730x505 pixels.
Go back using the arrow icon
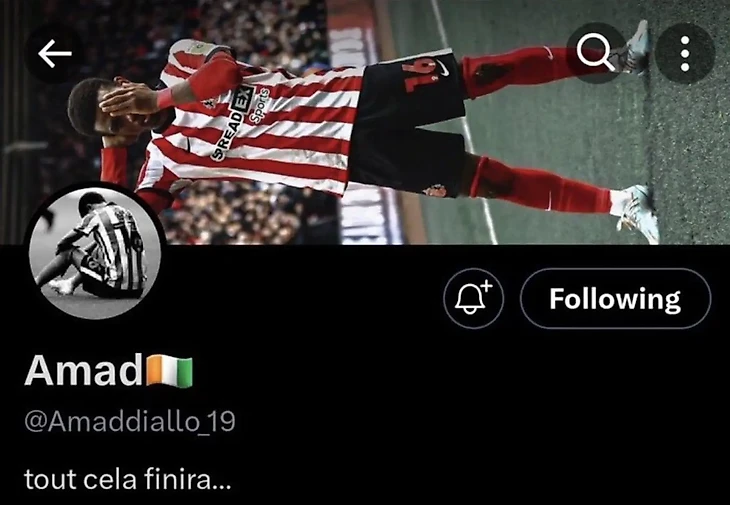pyautogui.click(x=54, y=54)
